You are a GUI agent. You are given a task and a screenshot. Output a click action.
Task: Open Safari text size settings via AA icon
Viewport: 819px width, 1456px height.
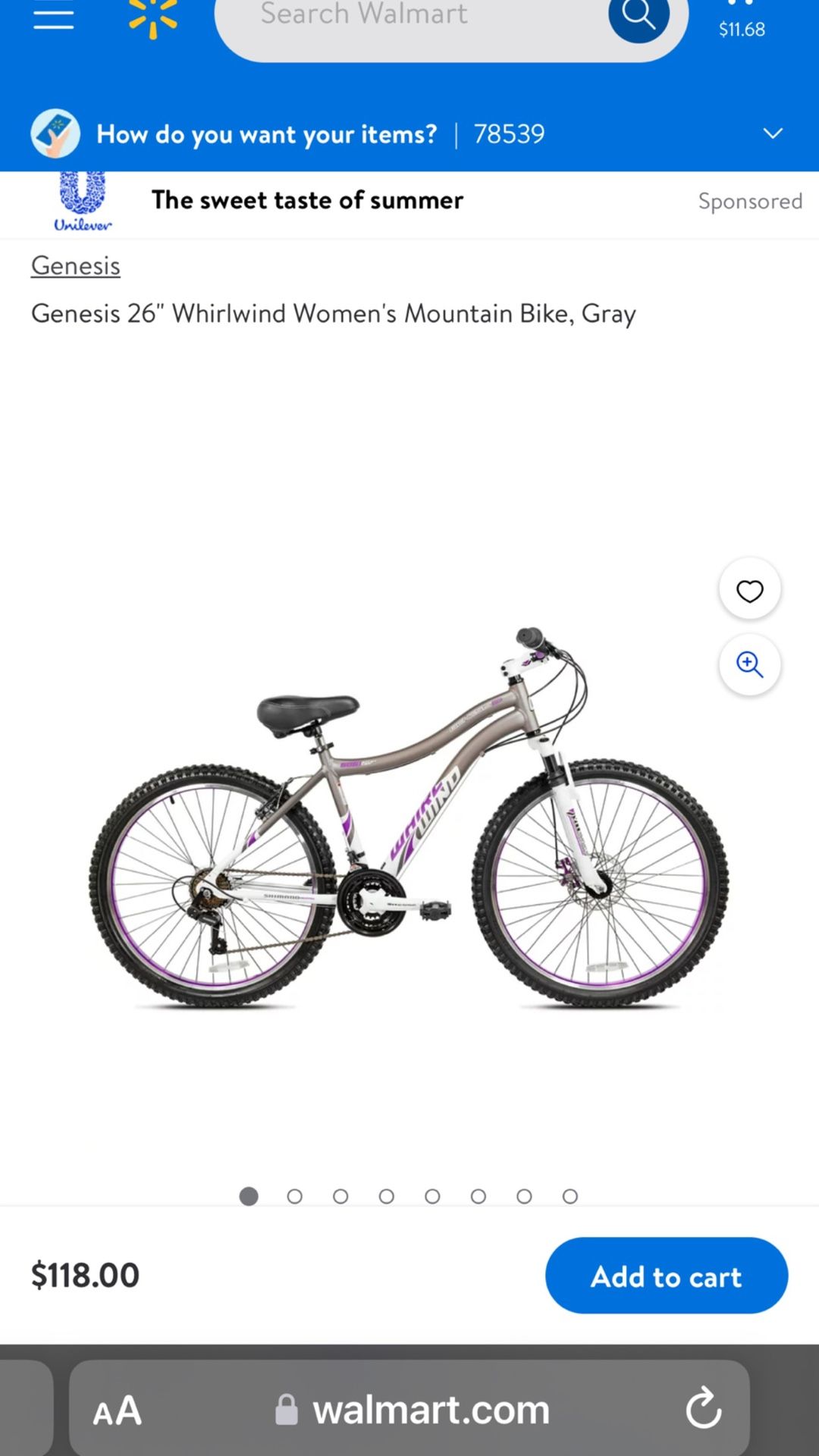point(117,1408)
